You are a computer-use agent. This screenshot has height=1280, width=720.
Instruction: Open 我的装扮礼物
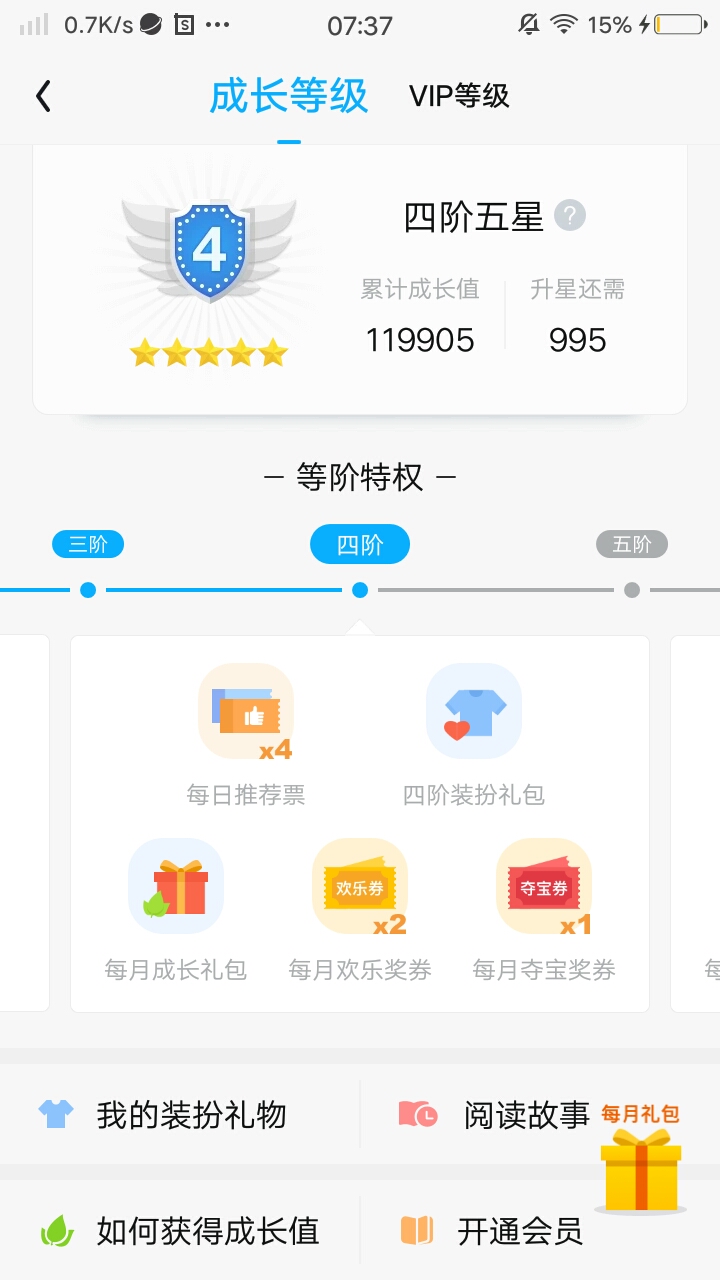pyautogui.click(x=180, y=1114)
